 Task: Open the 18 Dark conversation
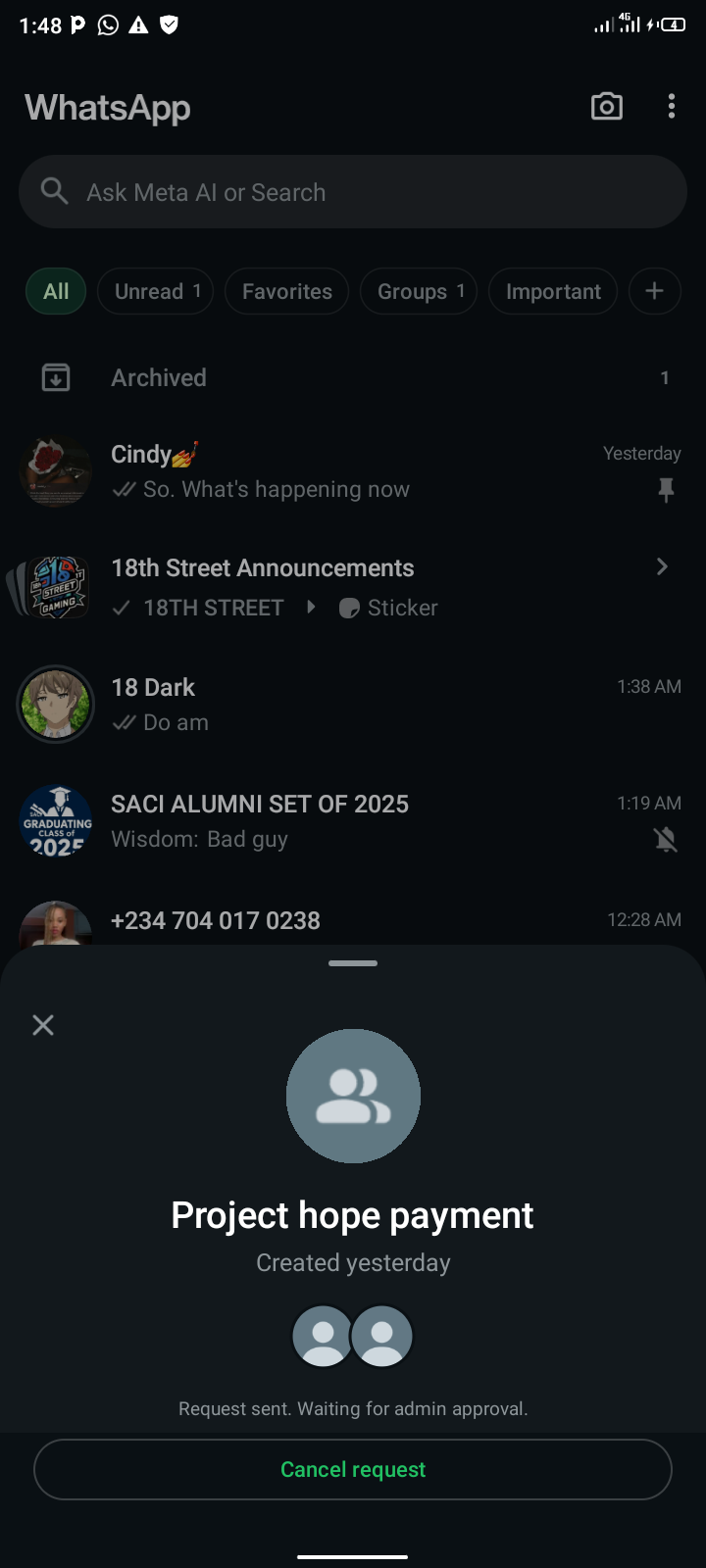click(353, 704)
